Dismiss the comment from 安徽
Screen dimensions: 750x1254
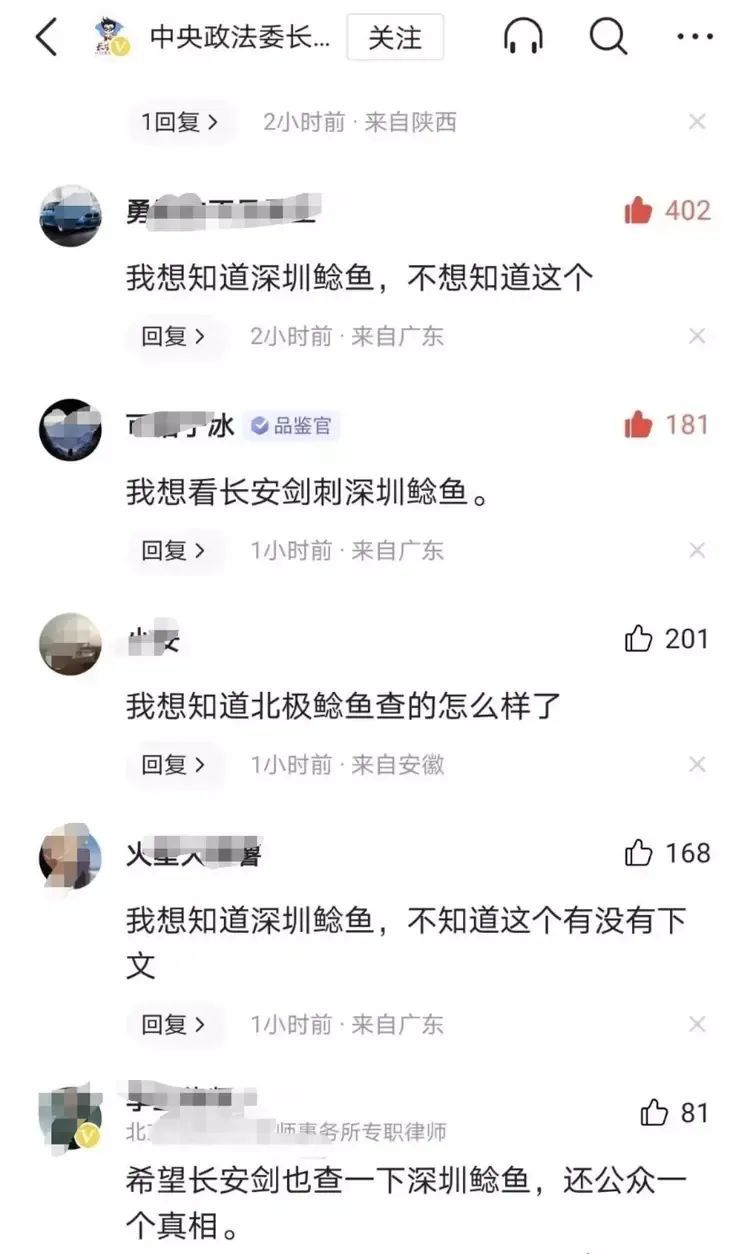tap(697, 765)
